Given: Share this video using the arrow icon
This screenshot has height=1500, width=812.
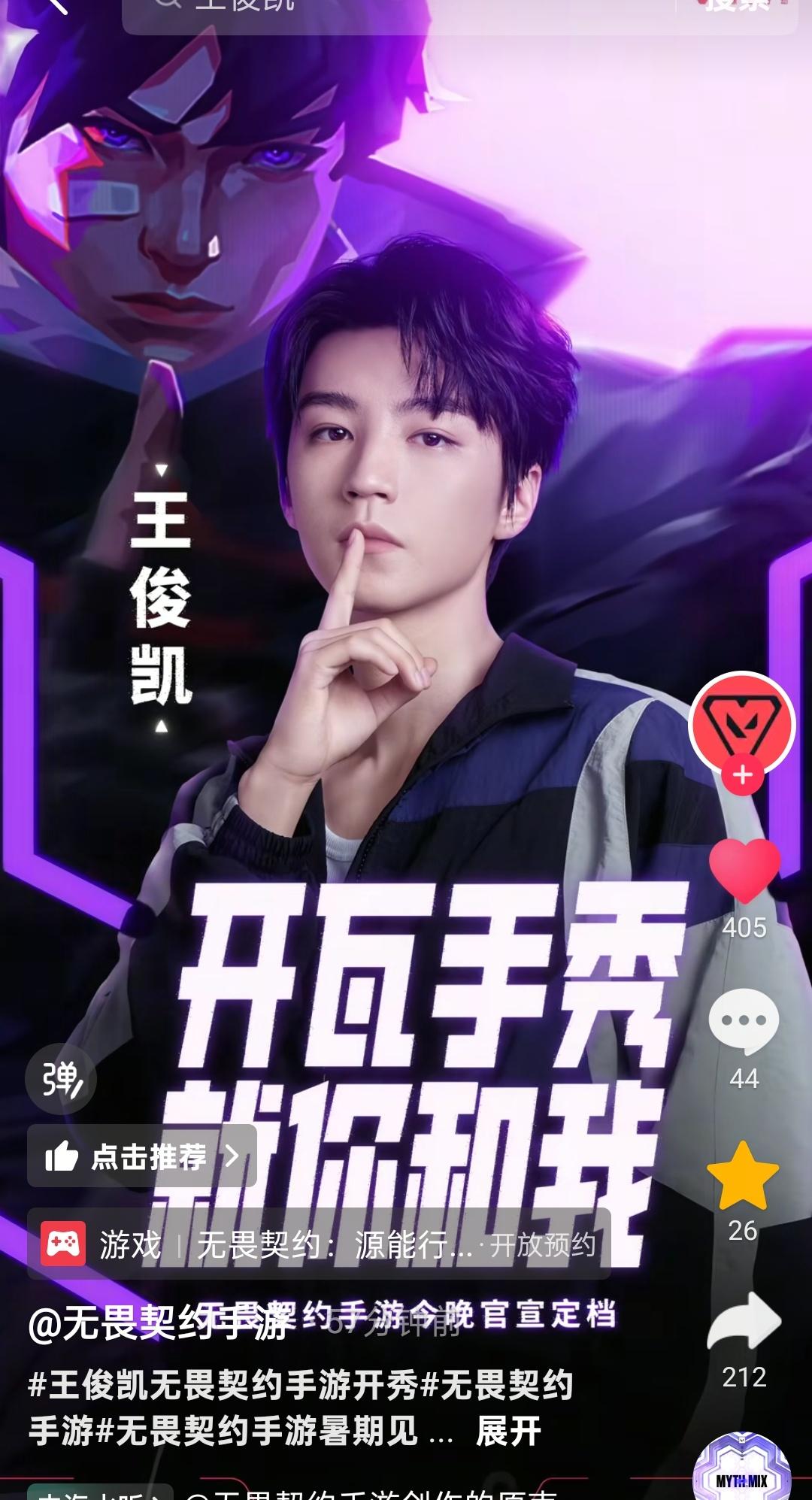Looking at the screenshot, I should click(744, 1322).
